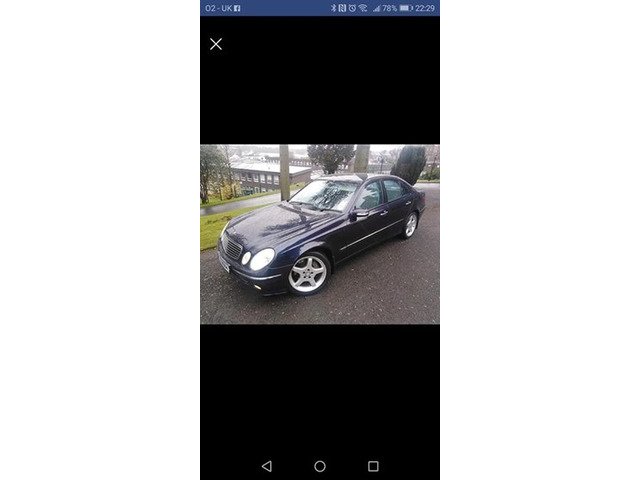640x480 pixels.
Task: Open the recent apps overview
Action: tap(373, 466)
